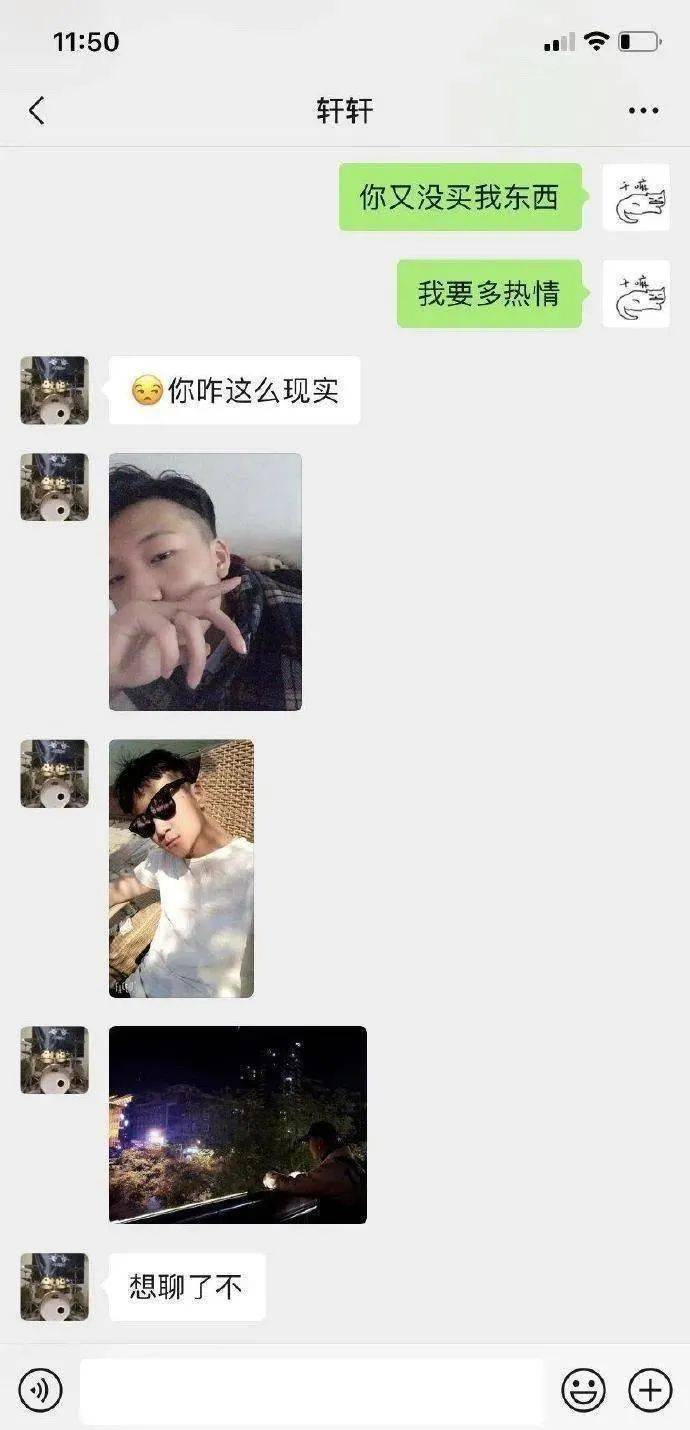690x1430 pixels.
Task: Tap my cat avatar beside 我要多热情
Action: [x=636, y=294]
